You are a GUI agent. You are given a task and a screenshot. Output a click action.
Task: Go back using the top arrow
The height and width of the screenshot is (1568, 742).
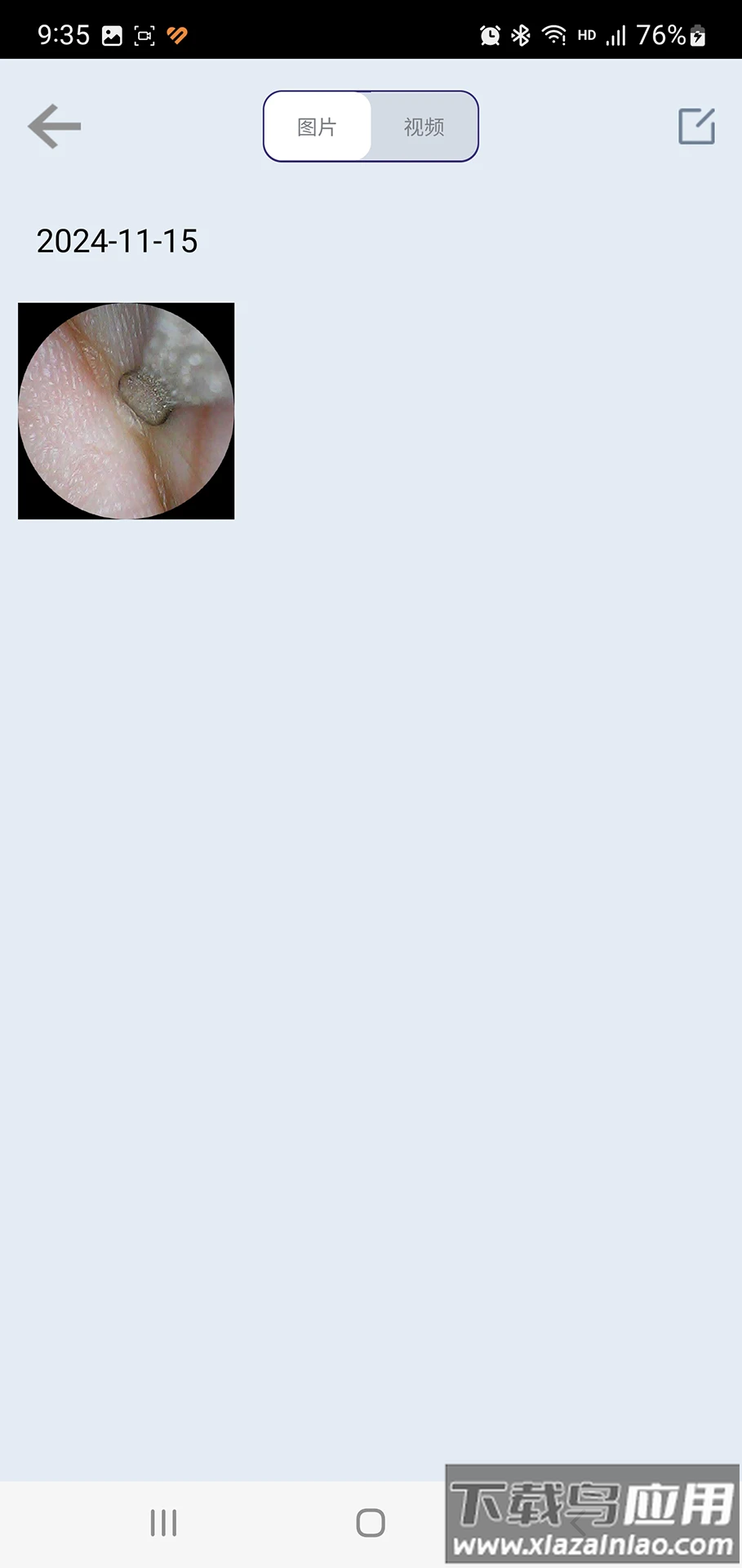click(x=54, y=127)
